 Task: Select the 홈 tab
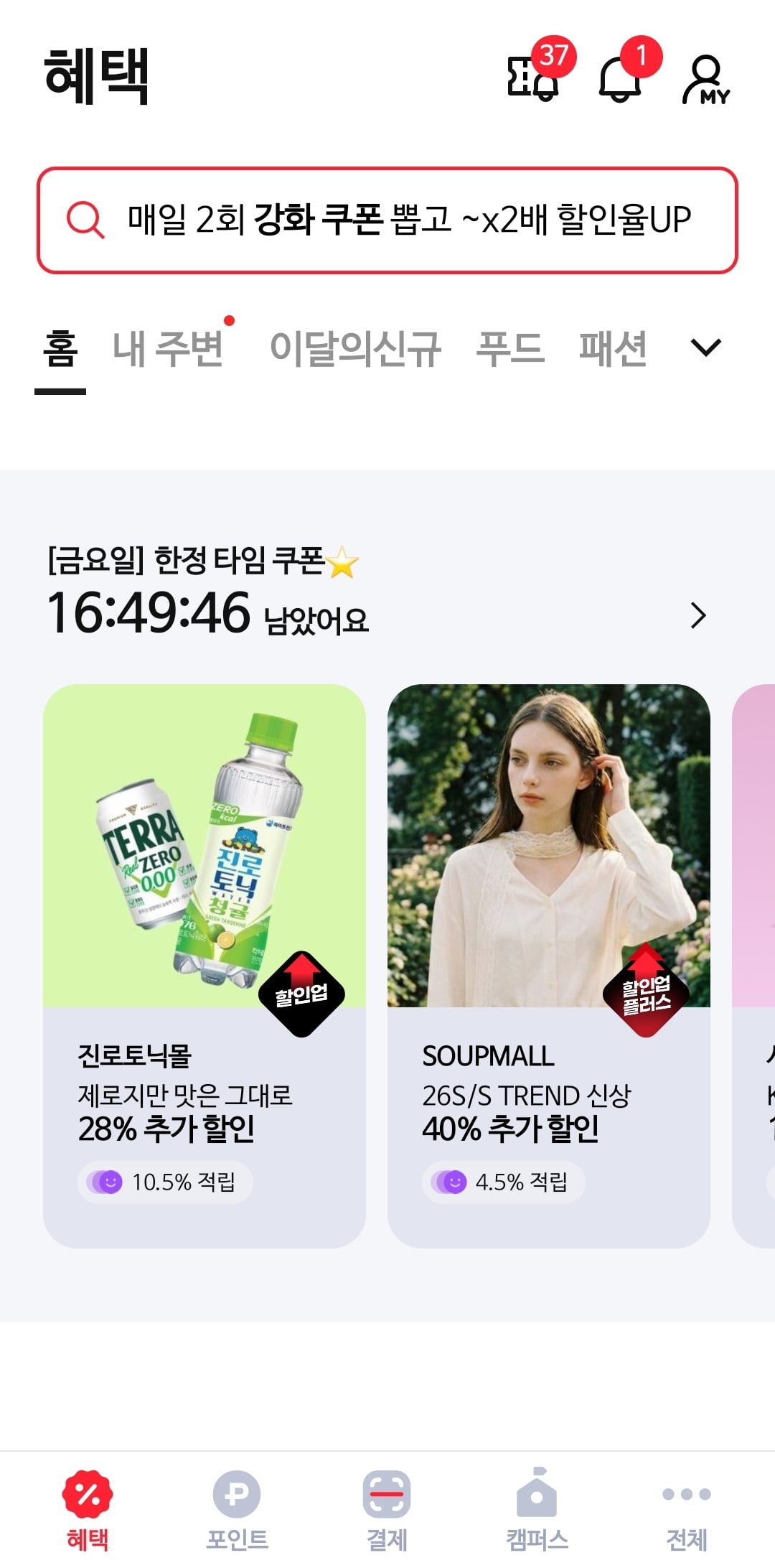tap(60, 350)
